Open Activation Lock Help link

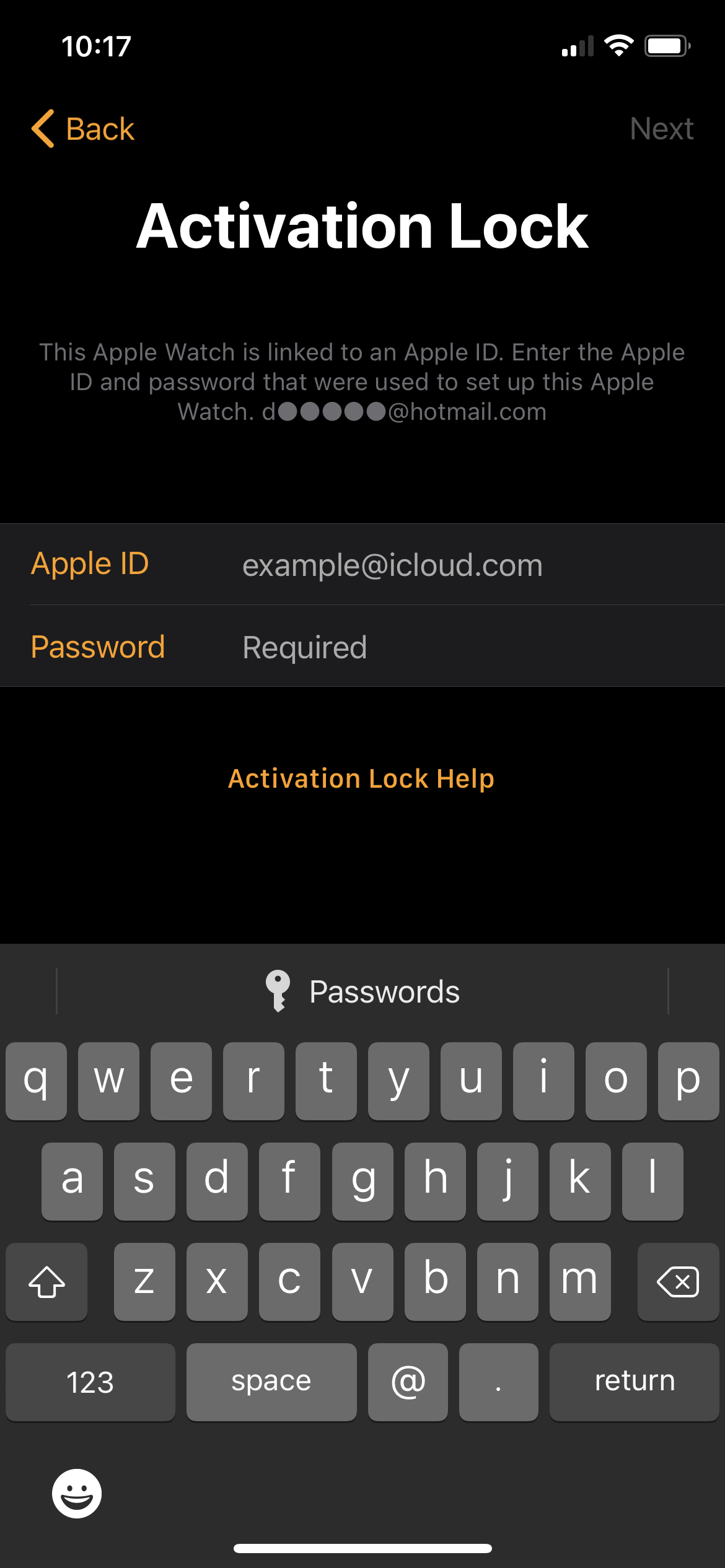click(361, 778)
